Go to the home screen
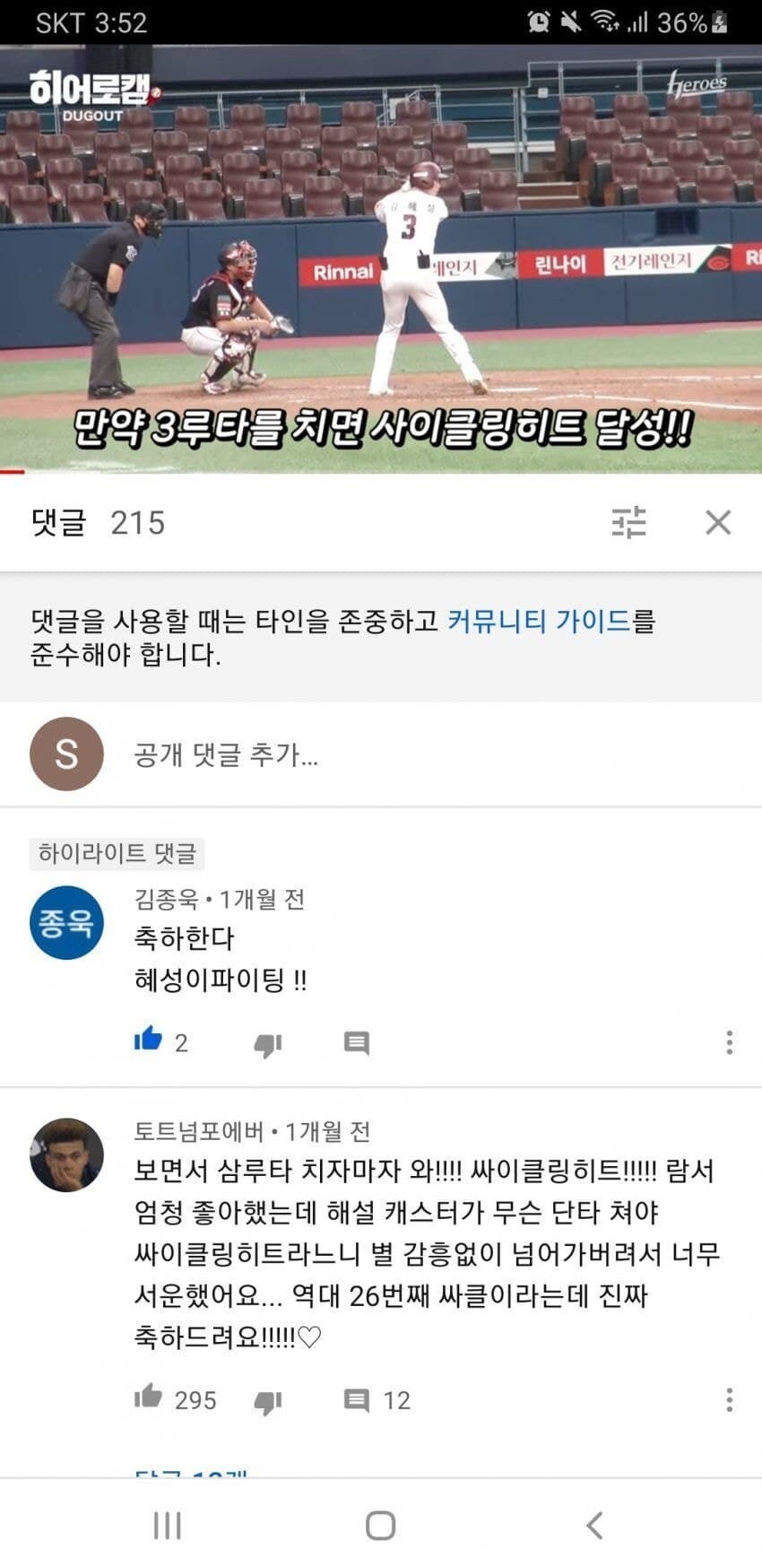This screenshot has height=1568, width=762. tap(381, 1525)
